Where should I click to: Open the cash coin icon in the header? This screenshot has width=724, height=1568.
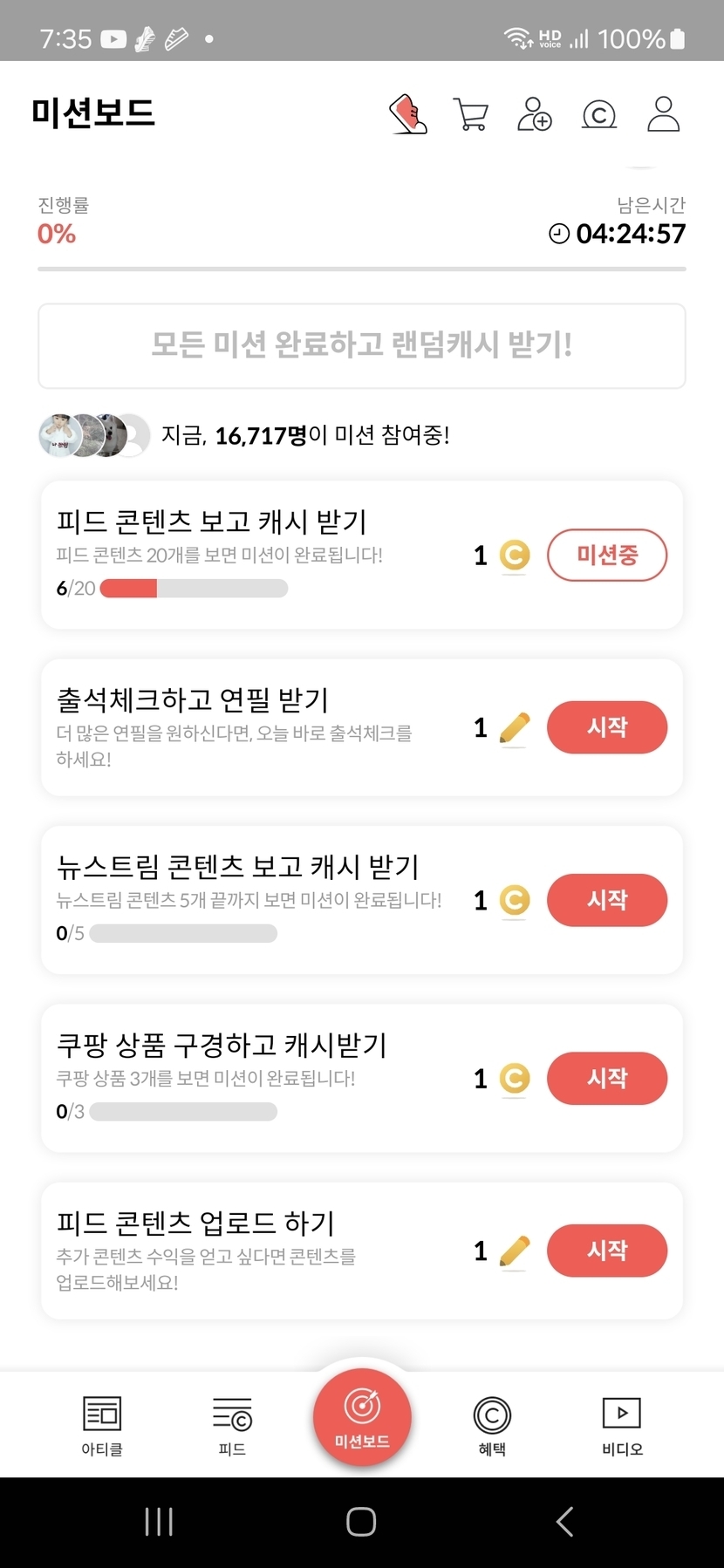(x=599, y=114)
